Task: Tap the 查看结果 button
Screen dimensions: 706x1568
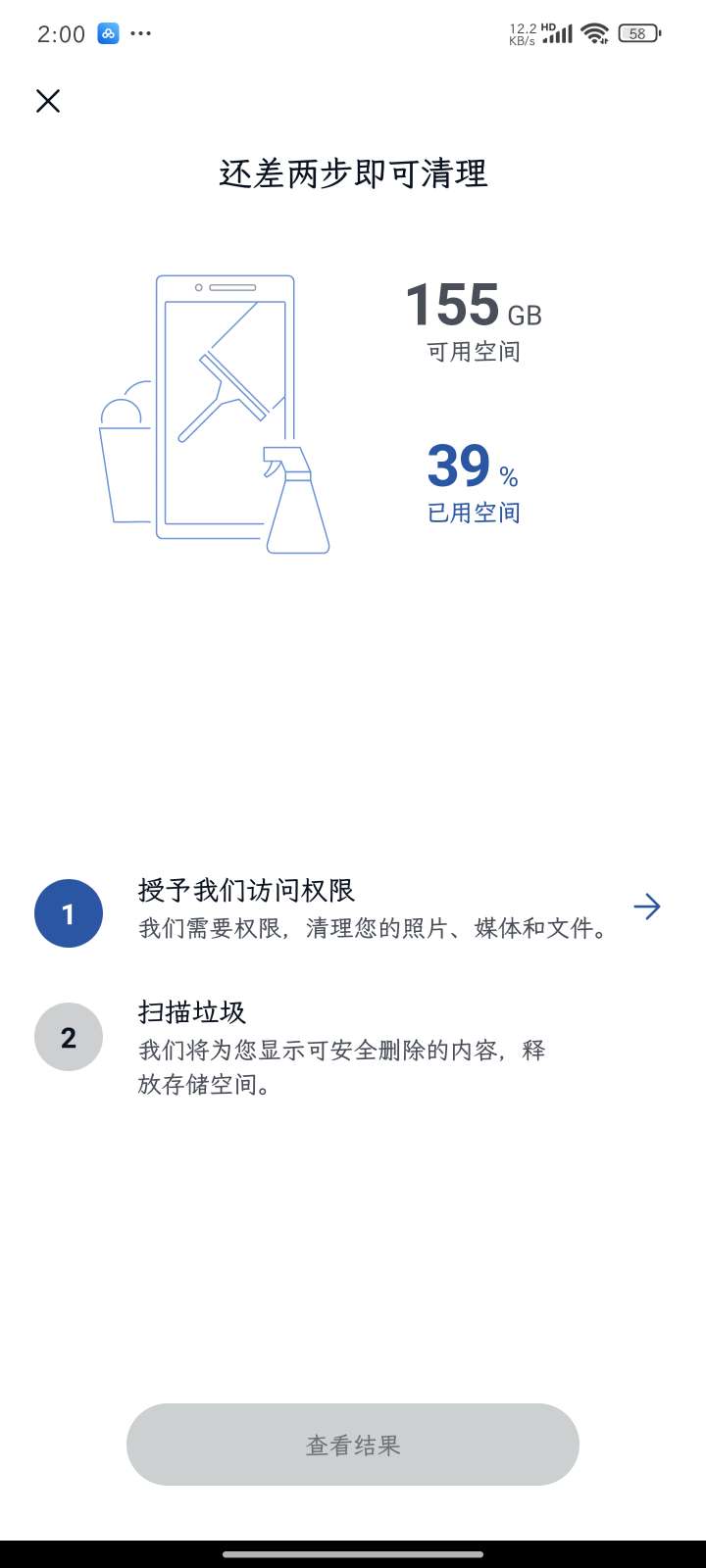Action: pyautogui.click(x=353, y=1445)
